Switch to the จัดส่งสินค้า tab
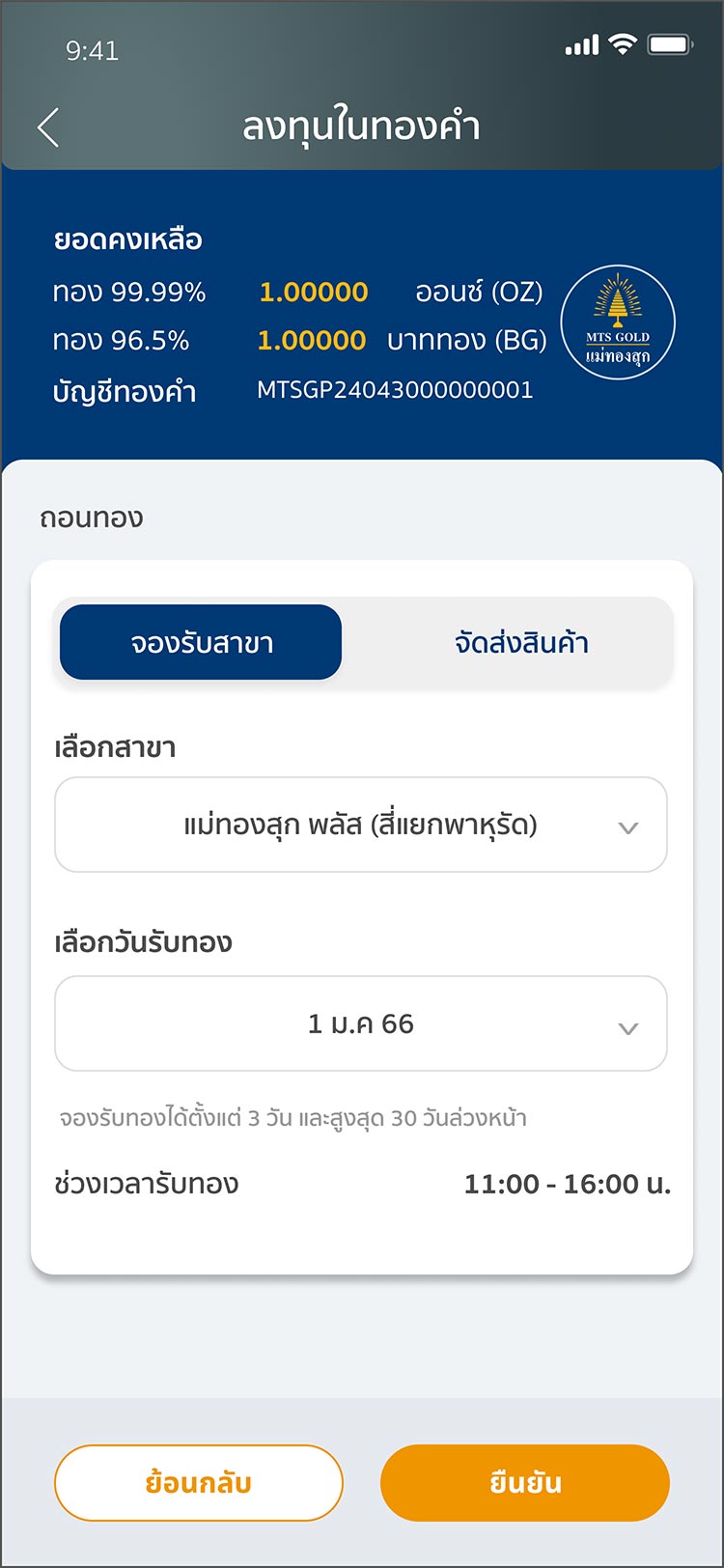Image resolution: width=724 pixels, height=1568 pixels. (521, 643)
